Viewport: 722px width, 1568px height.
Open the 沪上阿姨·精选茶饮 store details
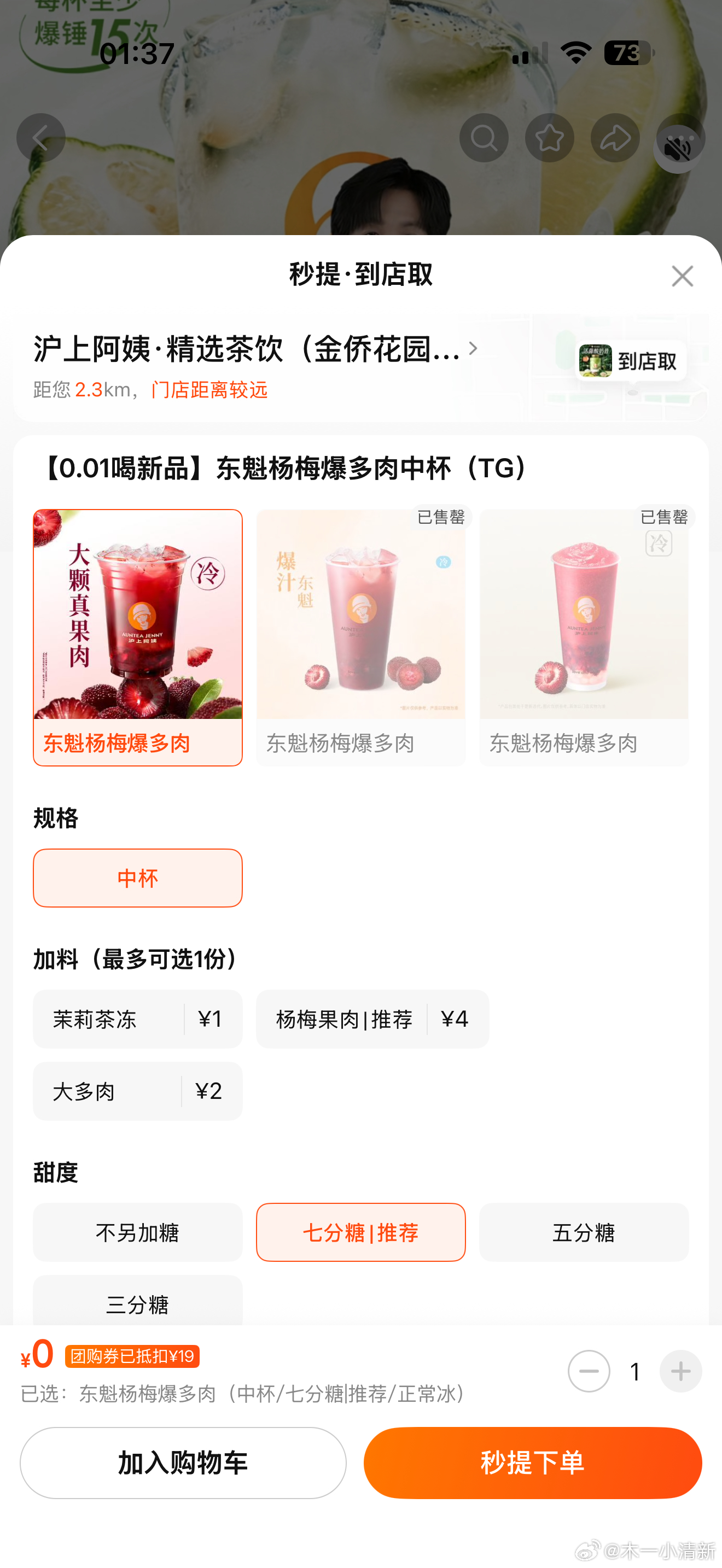(x=255, y=349)
